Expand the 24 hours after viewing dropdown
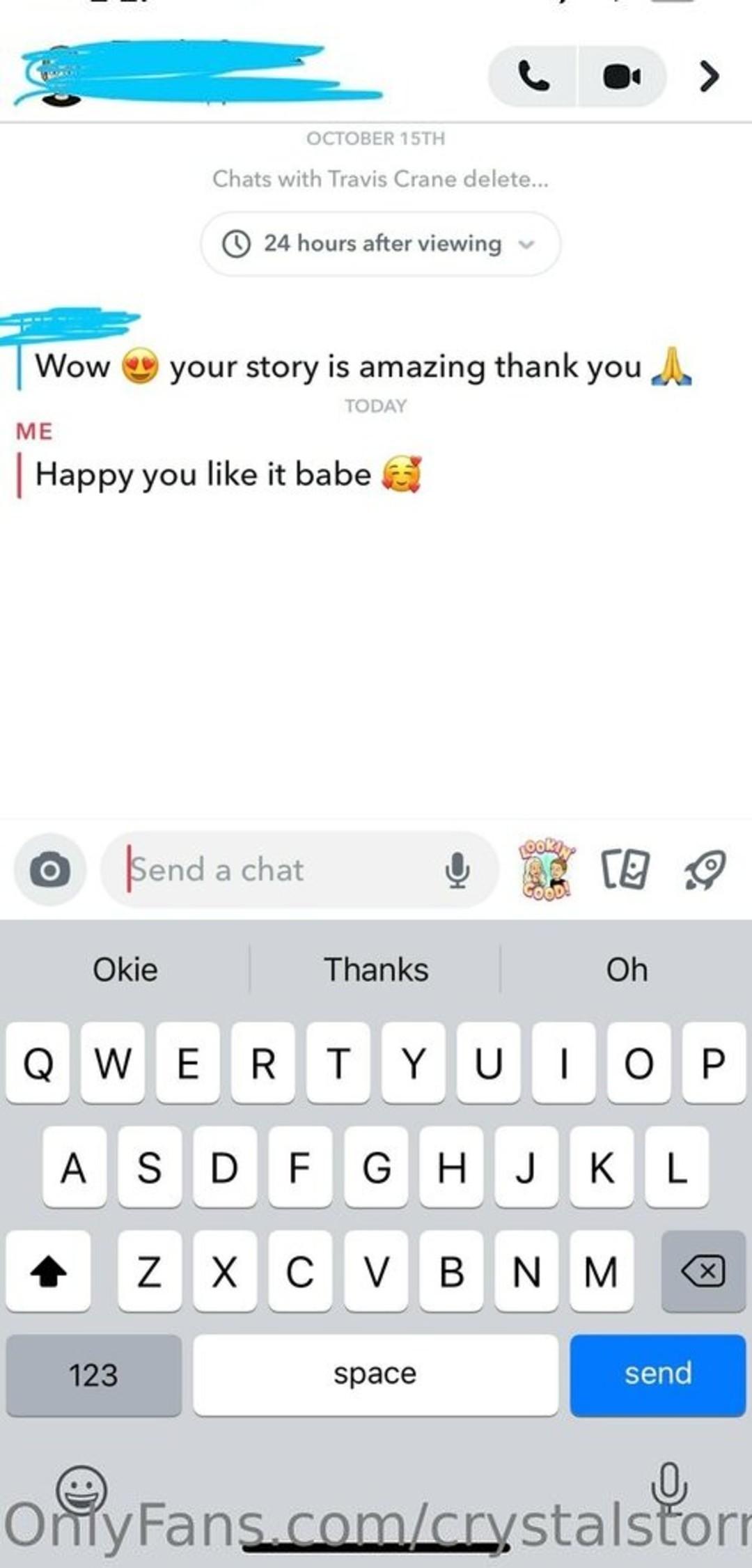This screenshot has height=1568, width=752. (380, 244)
